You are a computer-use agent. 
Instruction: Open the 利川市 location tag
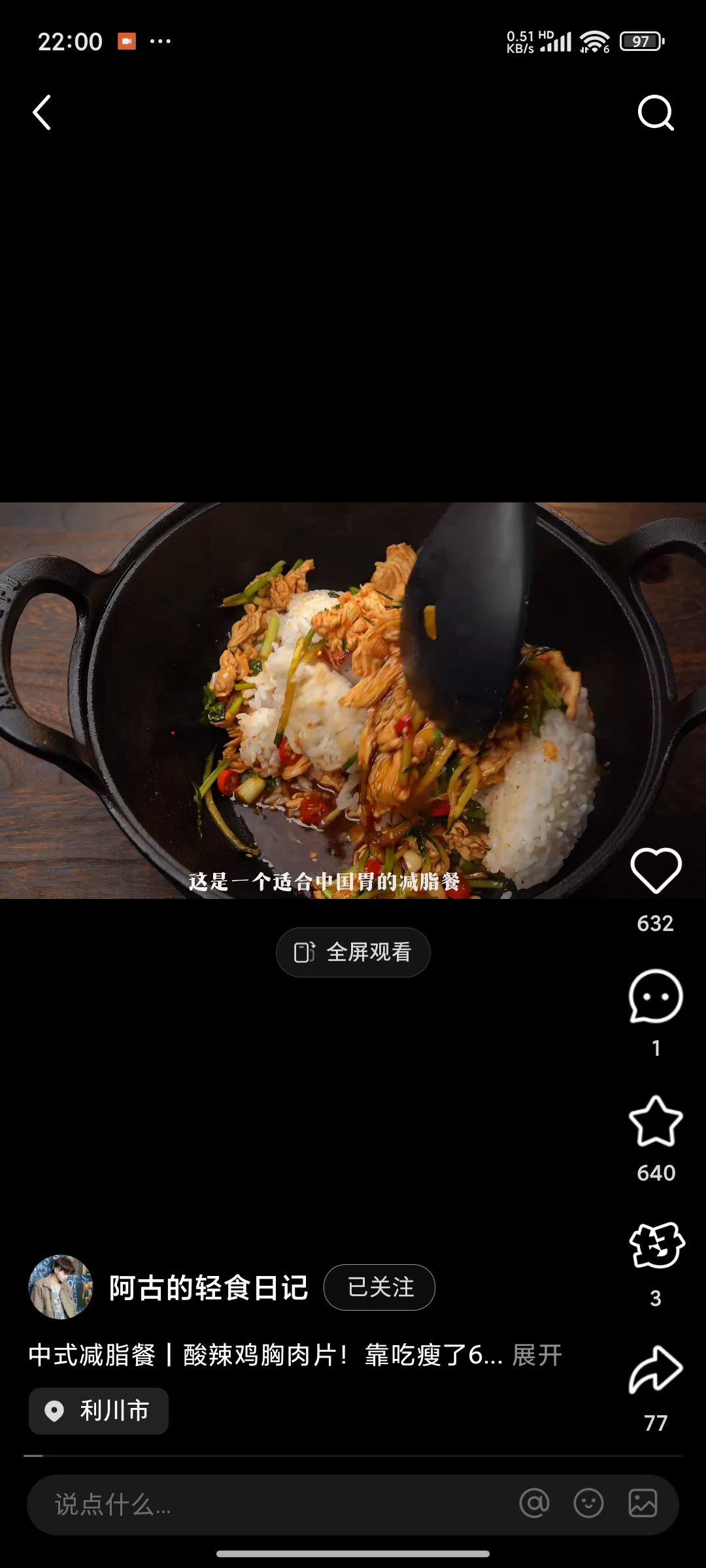(99, 1411)
